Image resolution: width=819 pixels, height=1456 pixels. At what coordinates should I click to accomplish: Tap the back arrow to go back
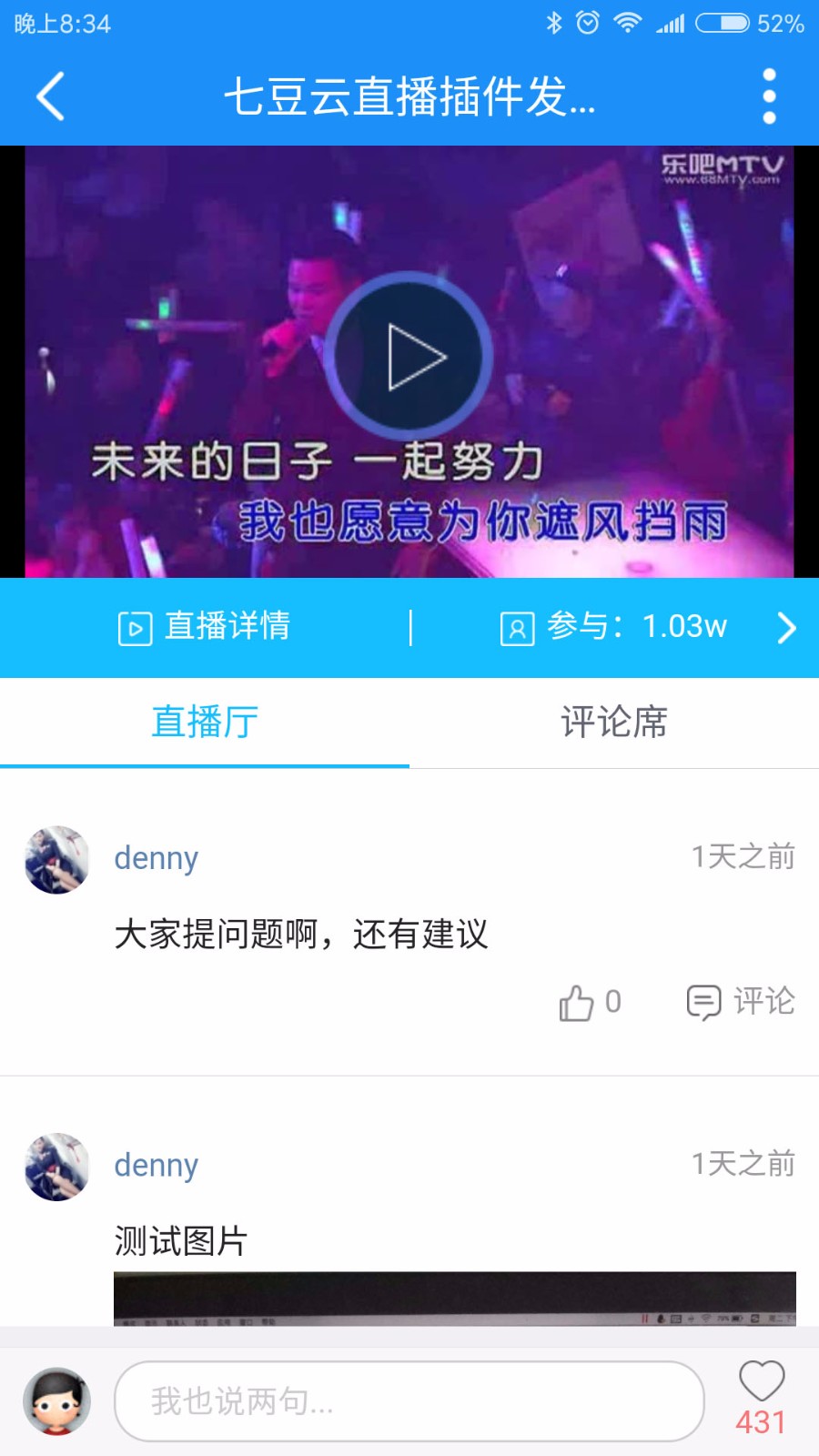[x=50, y=96]
